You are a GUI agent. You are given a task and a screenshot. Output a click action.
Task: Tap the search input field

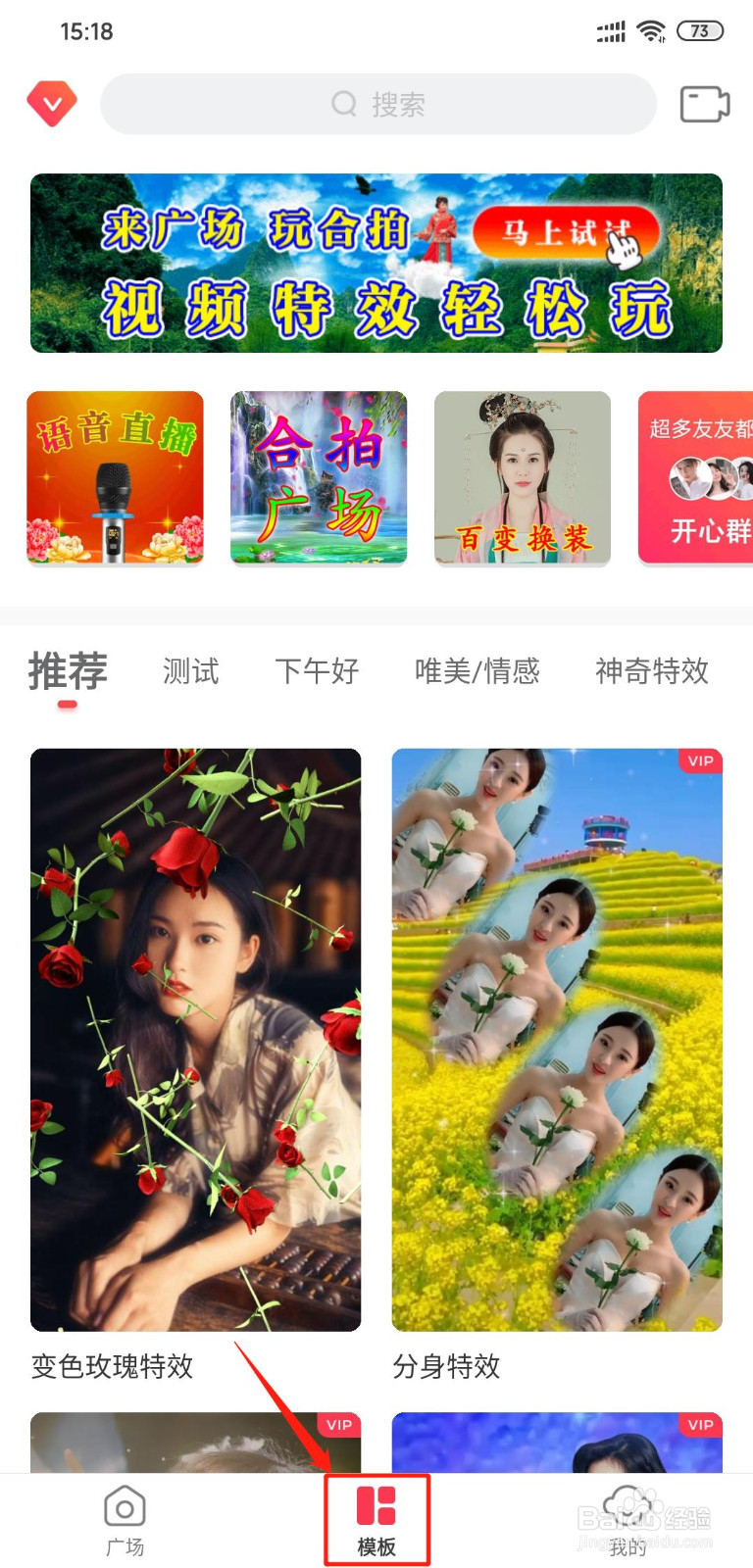pos(377,103)
